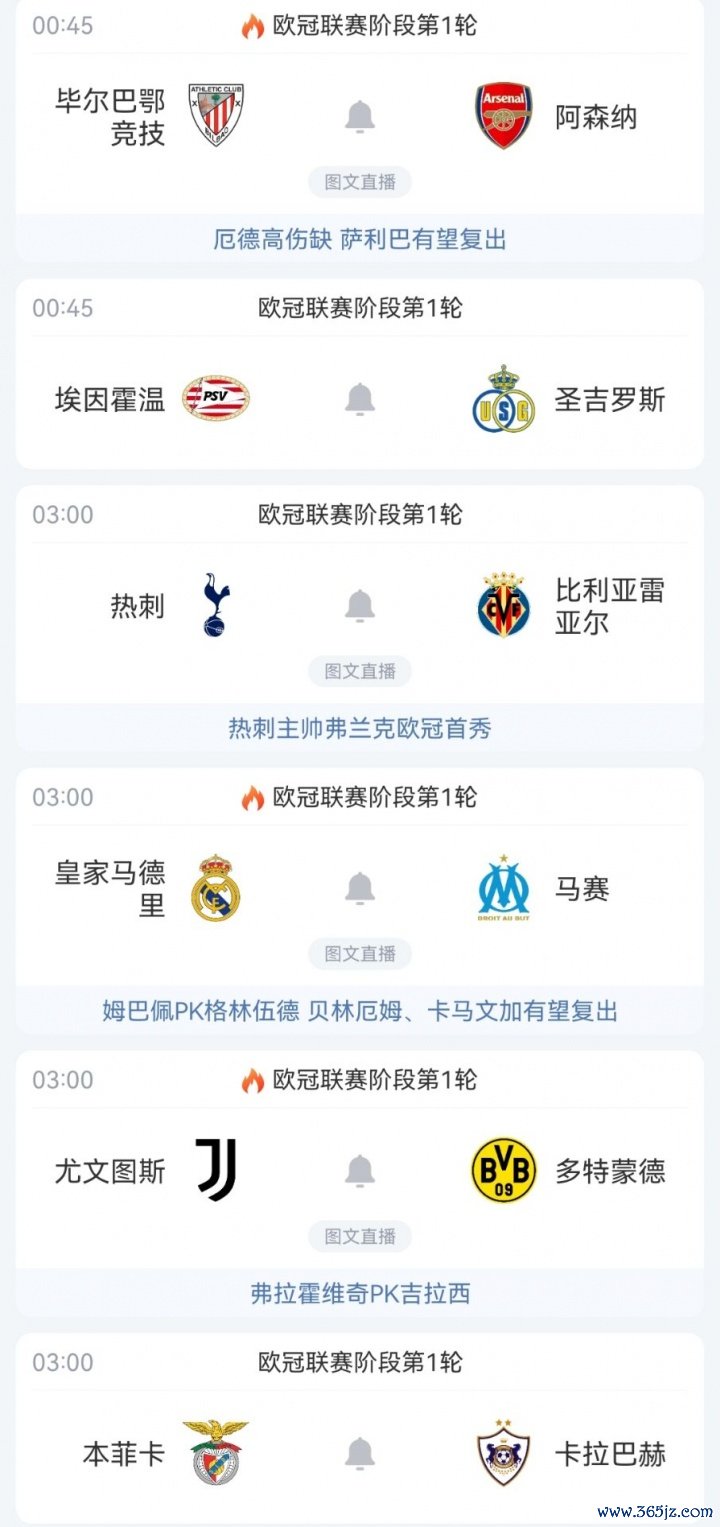This screenshot has height=1527, width=720.
Task: Tap the bell for 热刺 vs 比利亚雷亚尔
Action: coord(360,605)
